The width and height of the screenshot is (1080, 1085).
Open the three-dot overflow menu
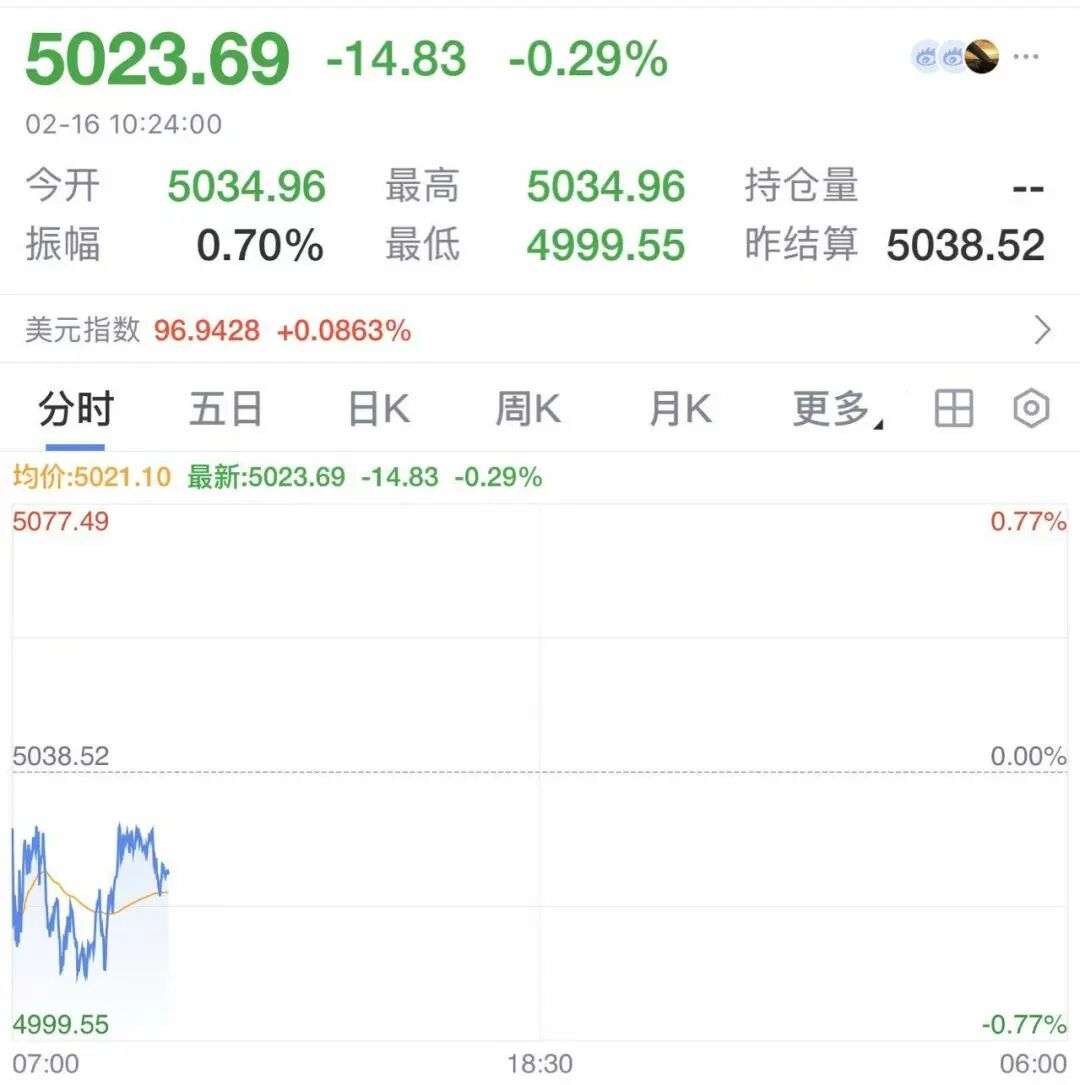coord(1027,57)
